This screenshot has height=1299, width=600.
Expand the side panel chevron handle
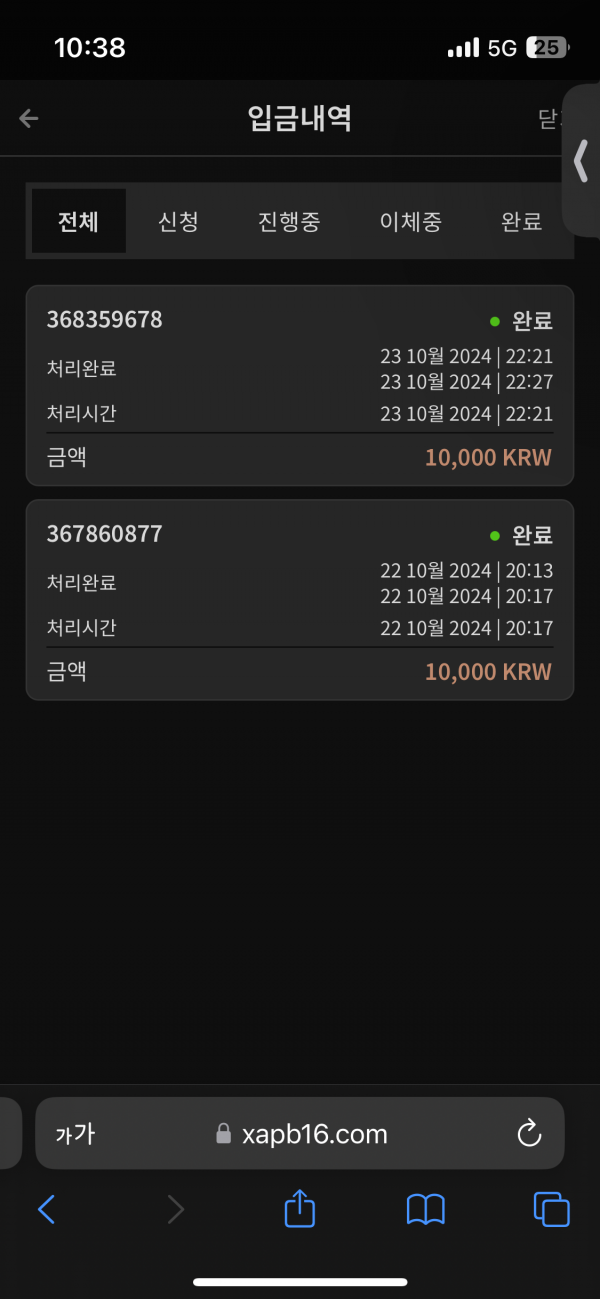(581, 160)
